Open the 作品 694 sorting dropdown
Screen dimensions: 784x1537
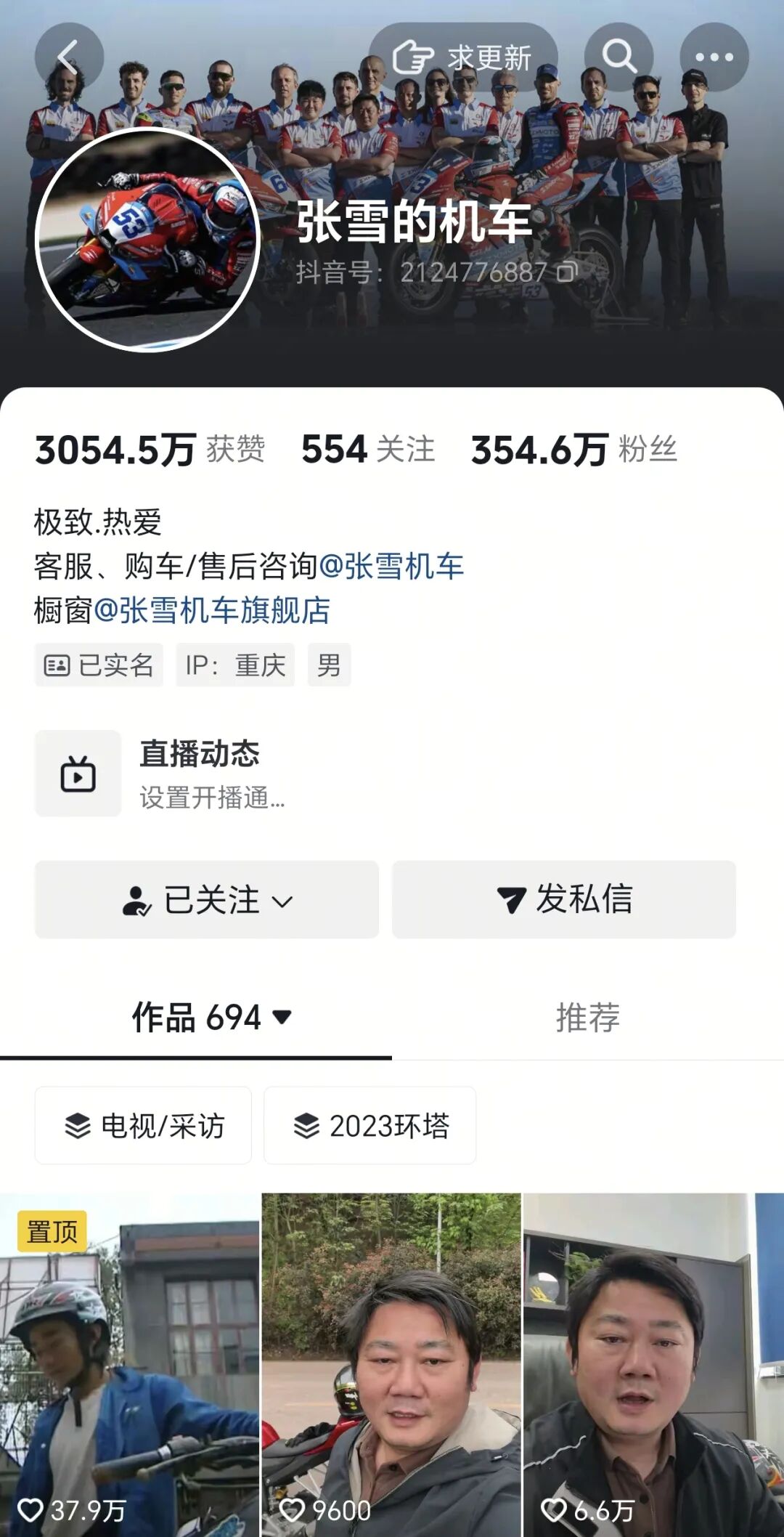point(211,1017)
